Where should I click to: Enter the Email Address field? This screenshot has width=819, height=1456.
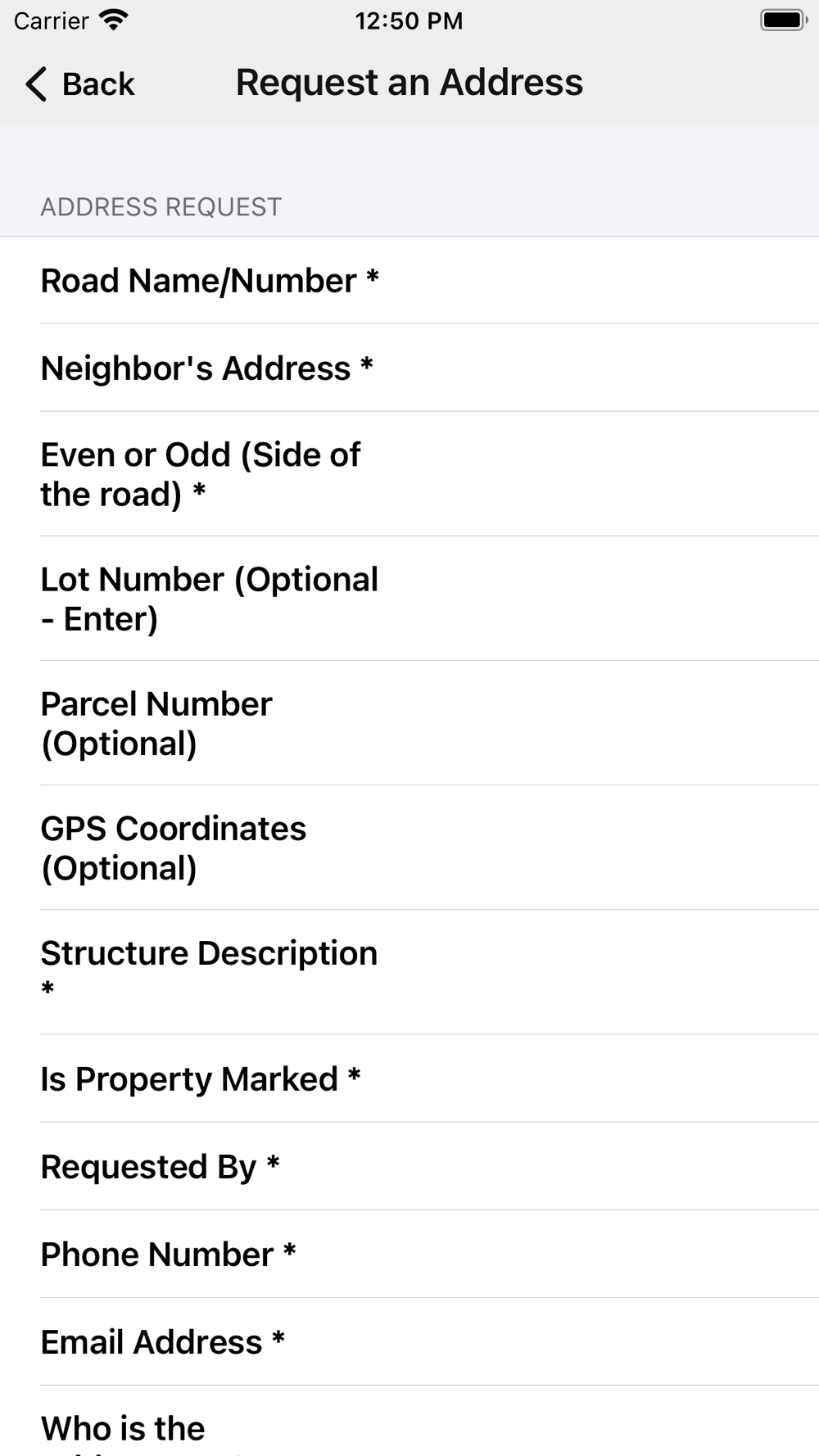pos(409,1341)
